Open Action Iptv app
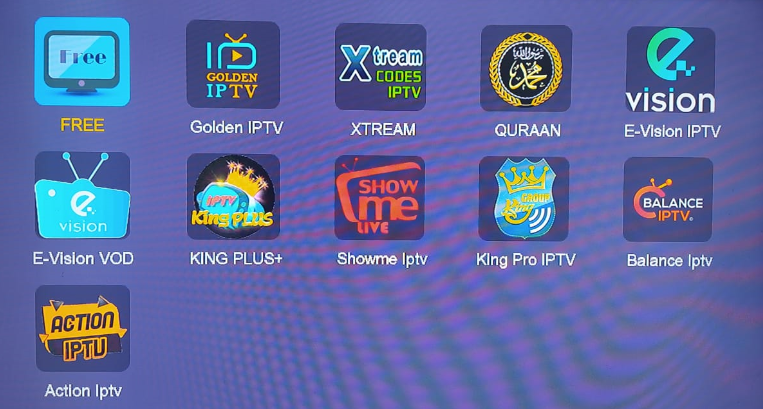Screen dimensions: 763x409 83,329
